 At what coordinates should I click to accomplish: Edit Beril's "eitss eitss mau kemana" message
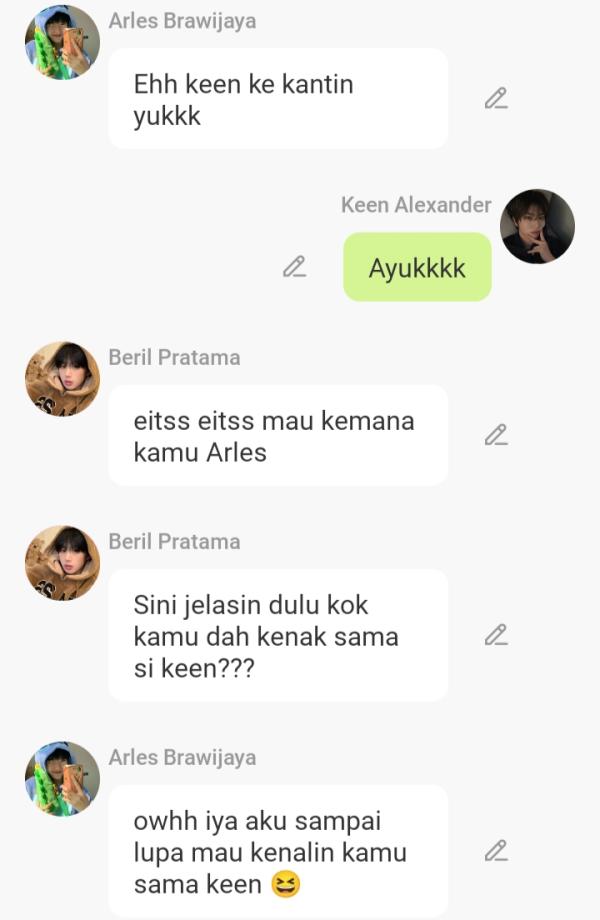(496, 435)
